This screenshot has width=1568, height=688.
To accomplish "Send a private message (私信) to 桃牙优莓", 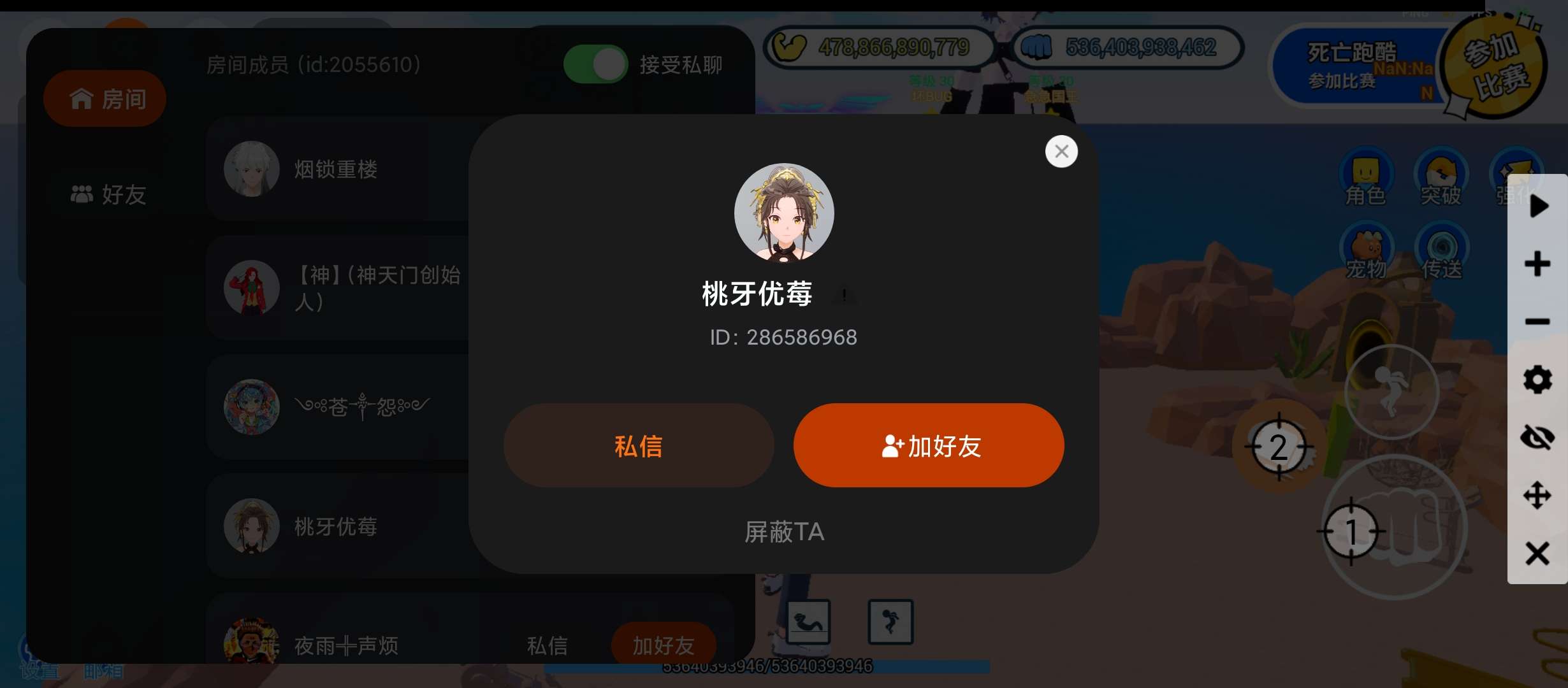I will [639, 446].
